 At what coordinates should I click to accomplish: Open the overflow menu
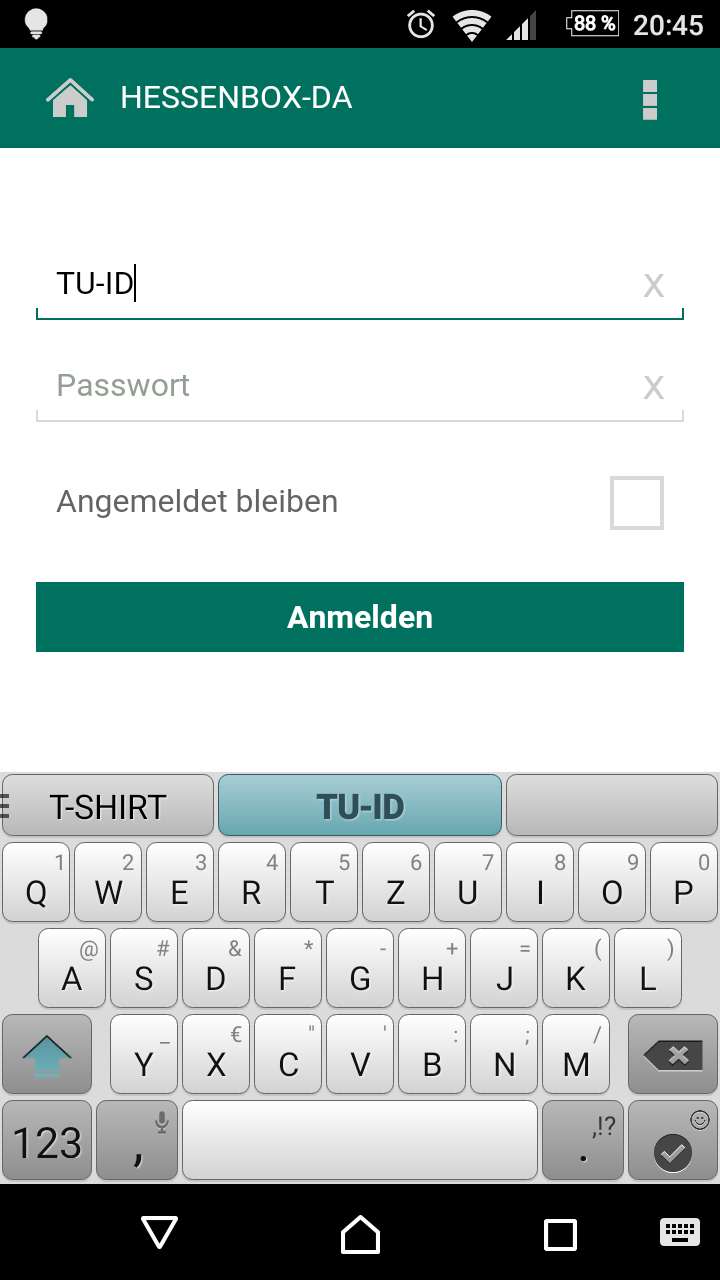[650, 99]
